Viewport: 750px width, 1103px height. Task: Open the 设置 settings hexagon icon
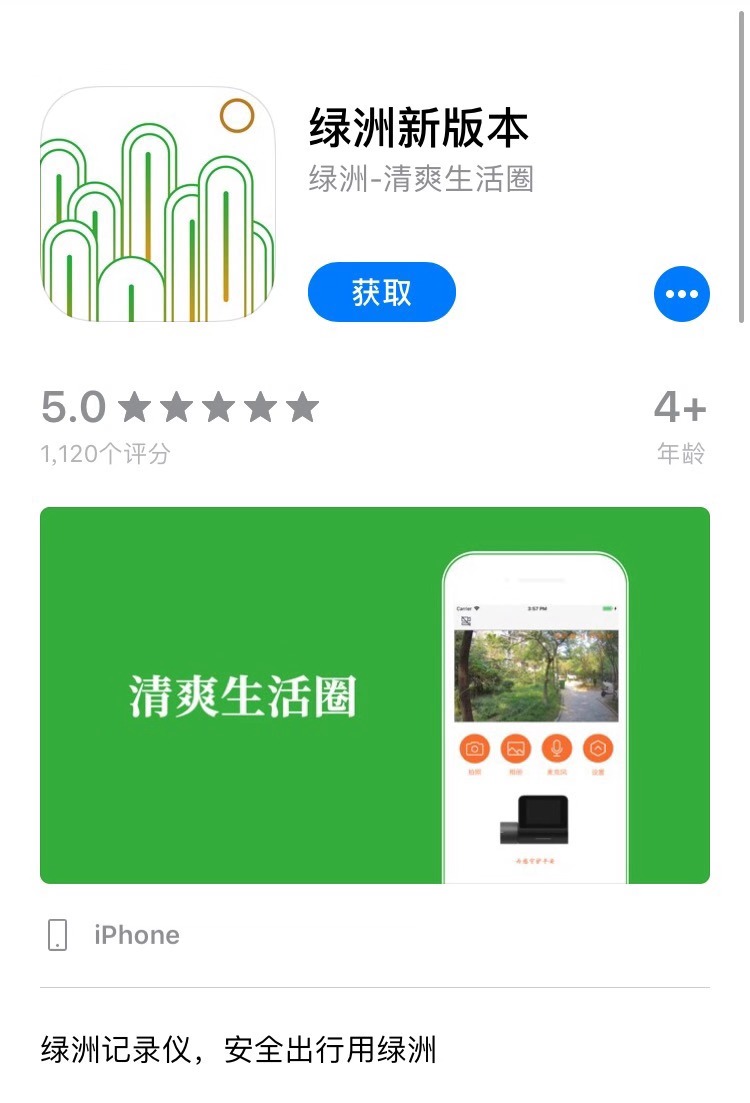pyautogui.click(x=596, y=748)
